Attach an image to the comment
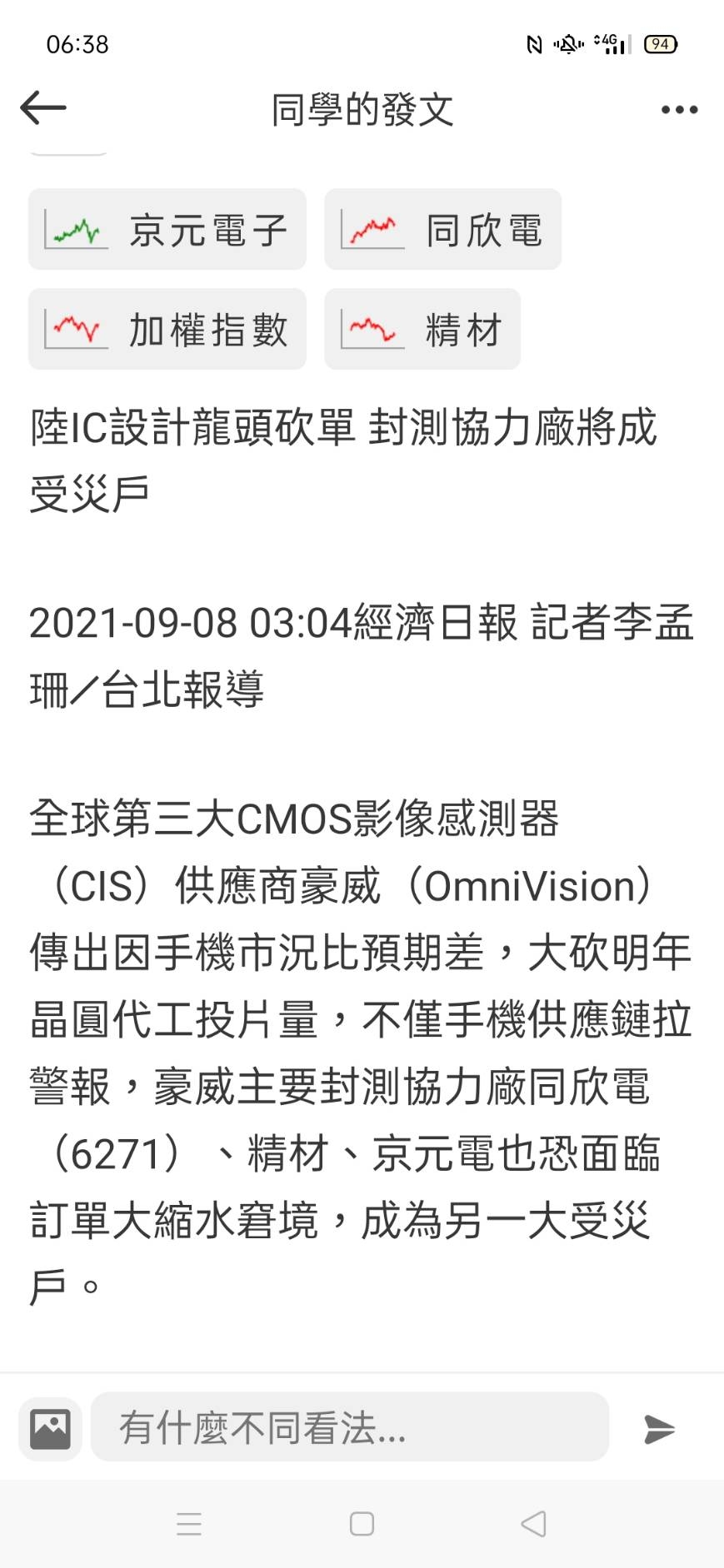This screenshot has height=1568, width=724. click(x=51, y=1429)
